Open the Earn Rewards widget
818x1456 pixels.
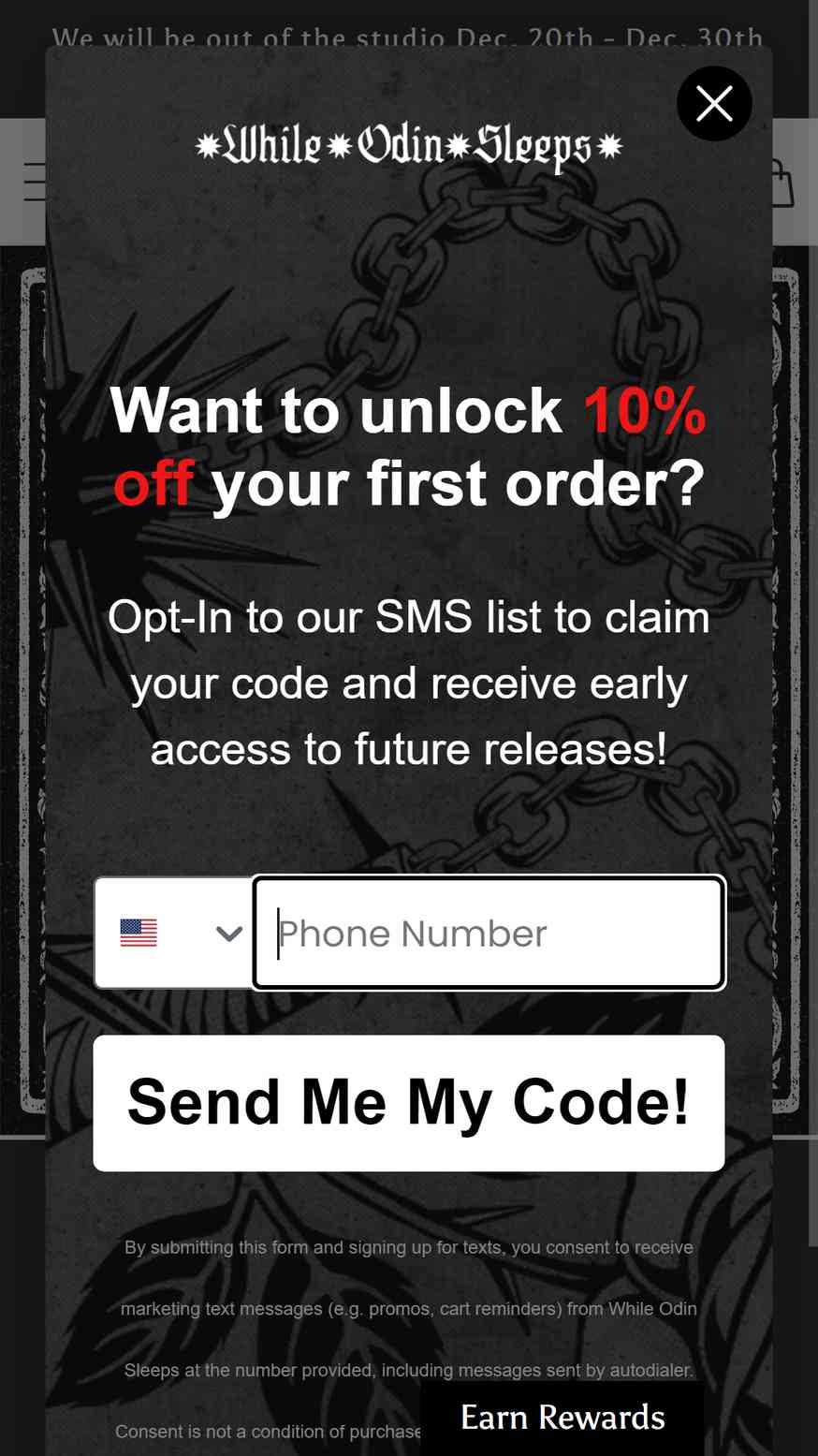pos(562,1418)
